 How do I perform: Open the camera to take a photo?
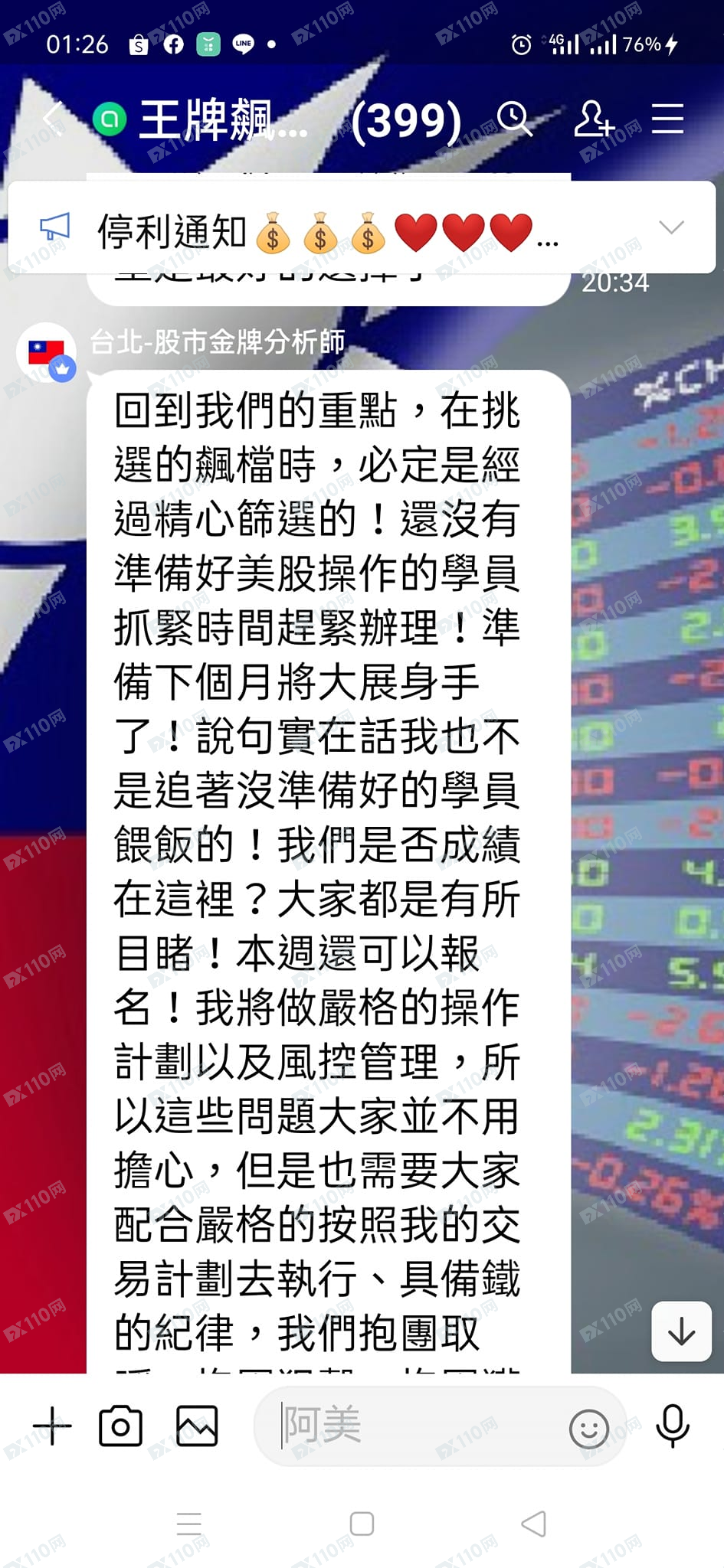pos(121,1426)
